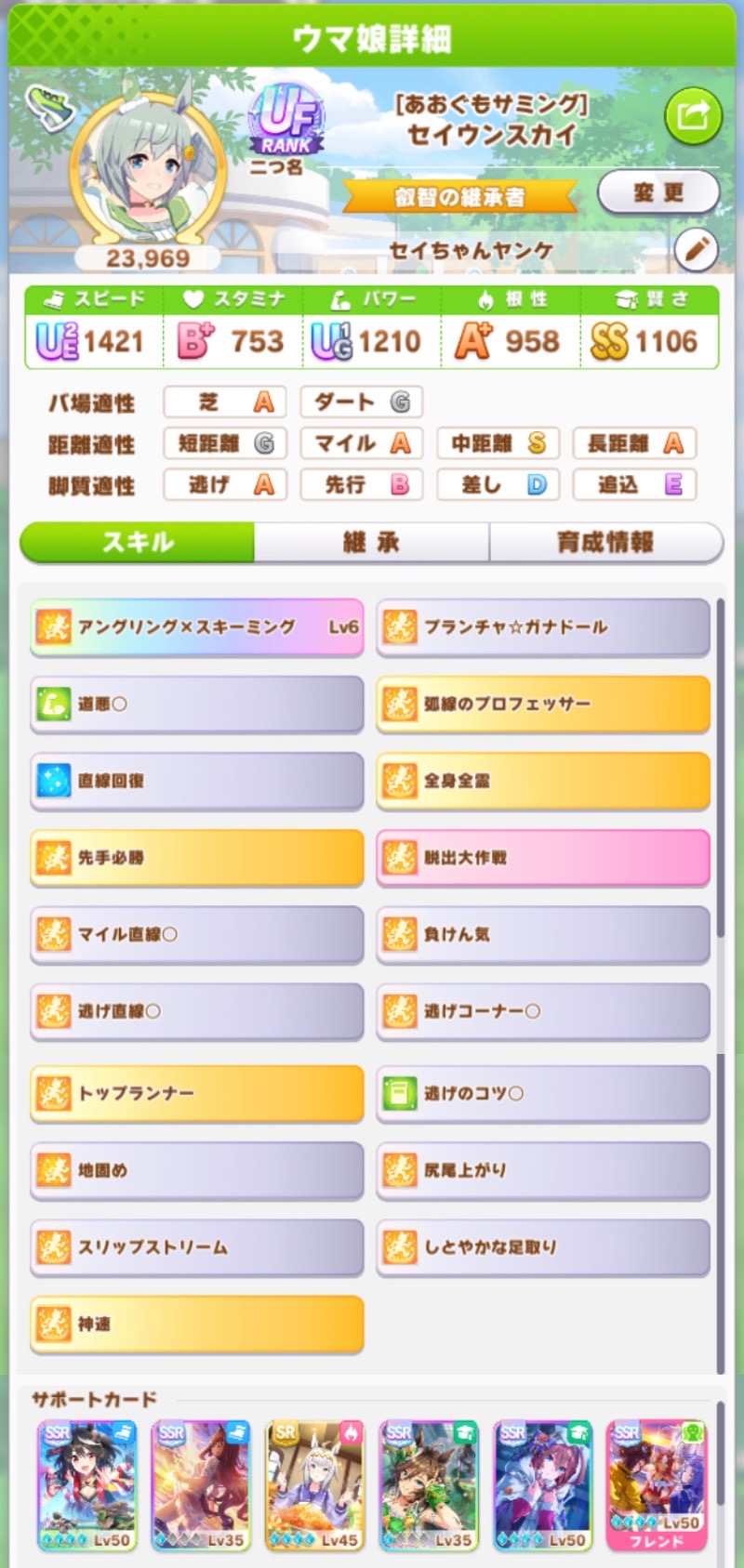Edit the nickname with pencil icon
Image resolution: width=744 pixels, height=1568 pixels.
pyautogui.click(x=696, y=249)
